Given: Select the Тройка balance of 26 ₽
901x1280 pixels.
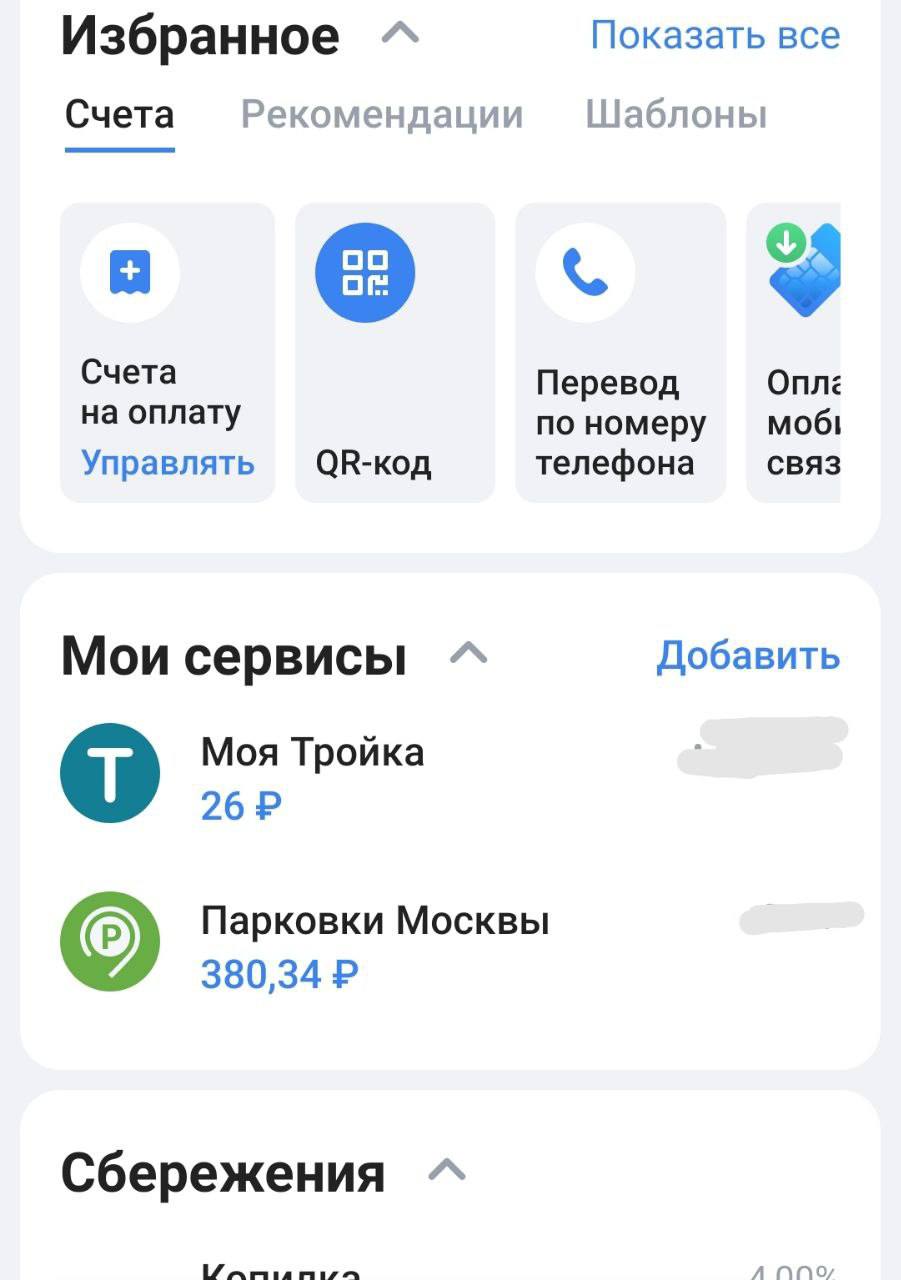Looking at the screenshot, I should tap(240, 805).
